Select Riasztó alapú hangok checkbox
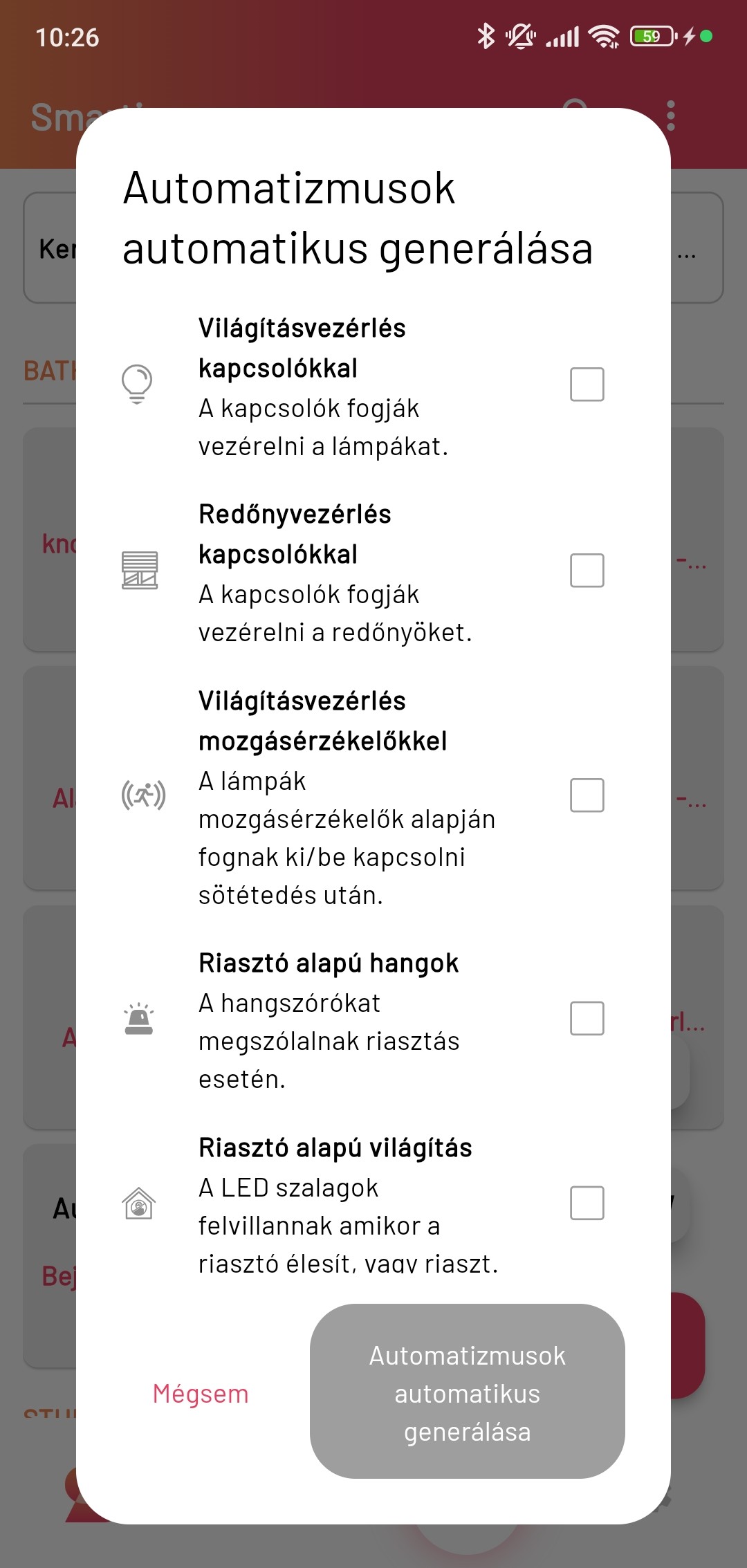Image resolution: width=747 pixels, height=1568 pixels. [587, 1018]
